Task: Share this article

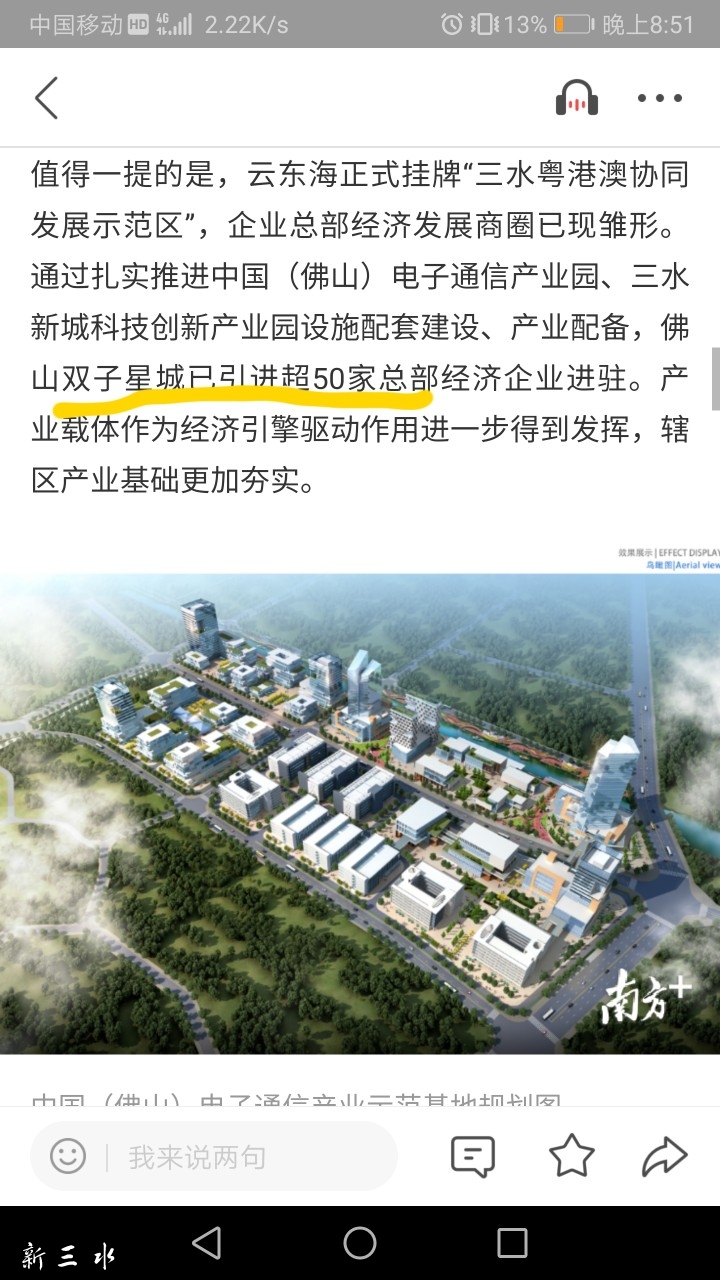Action: click(x=664, y=1157)
